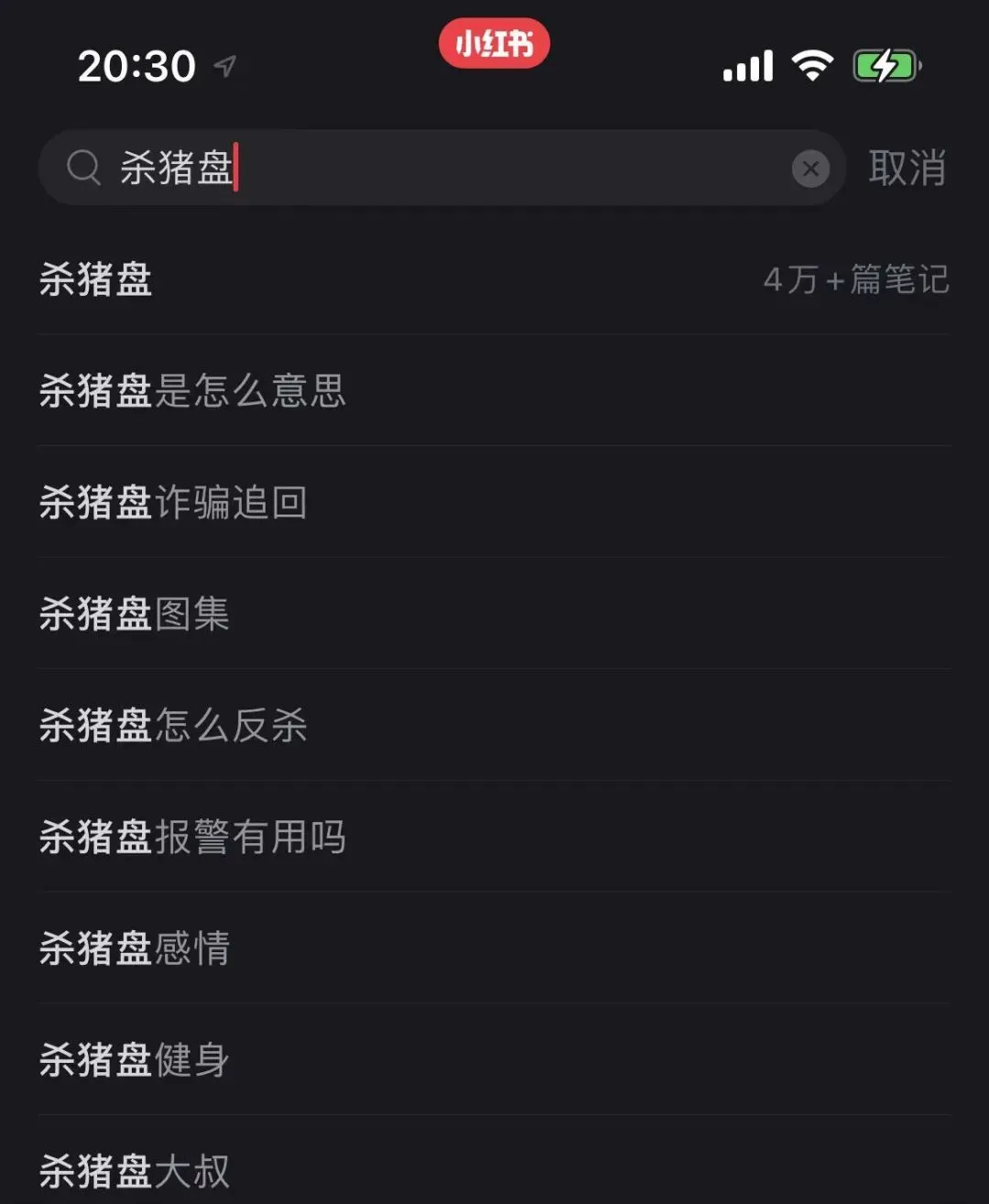989x1204 pixels.
Task: Select suggestion 杀猪盘怎么反杀
Action: point(174,725)
